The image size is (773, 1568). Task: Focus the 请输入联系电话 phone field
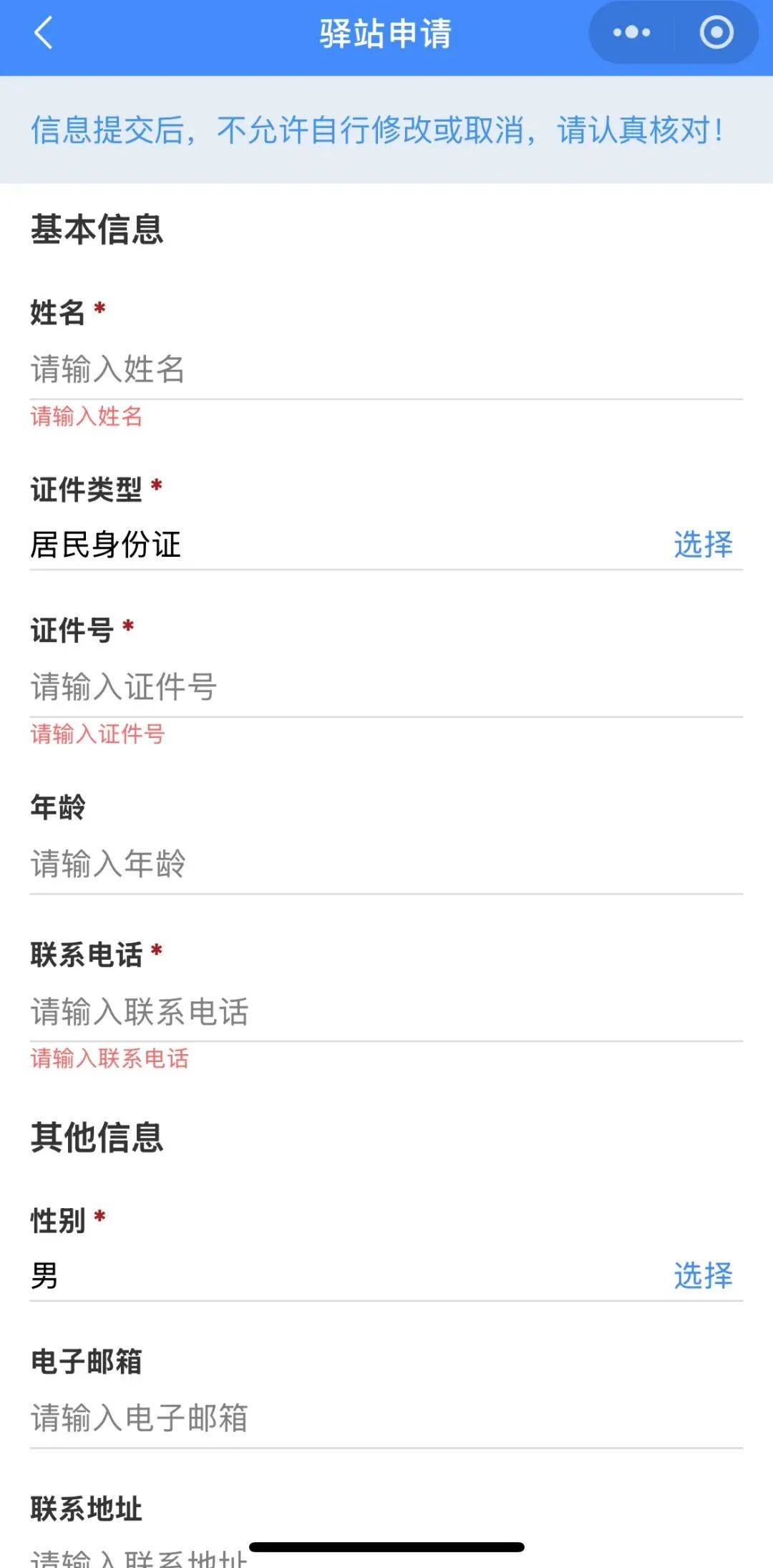point(386,1011)
